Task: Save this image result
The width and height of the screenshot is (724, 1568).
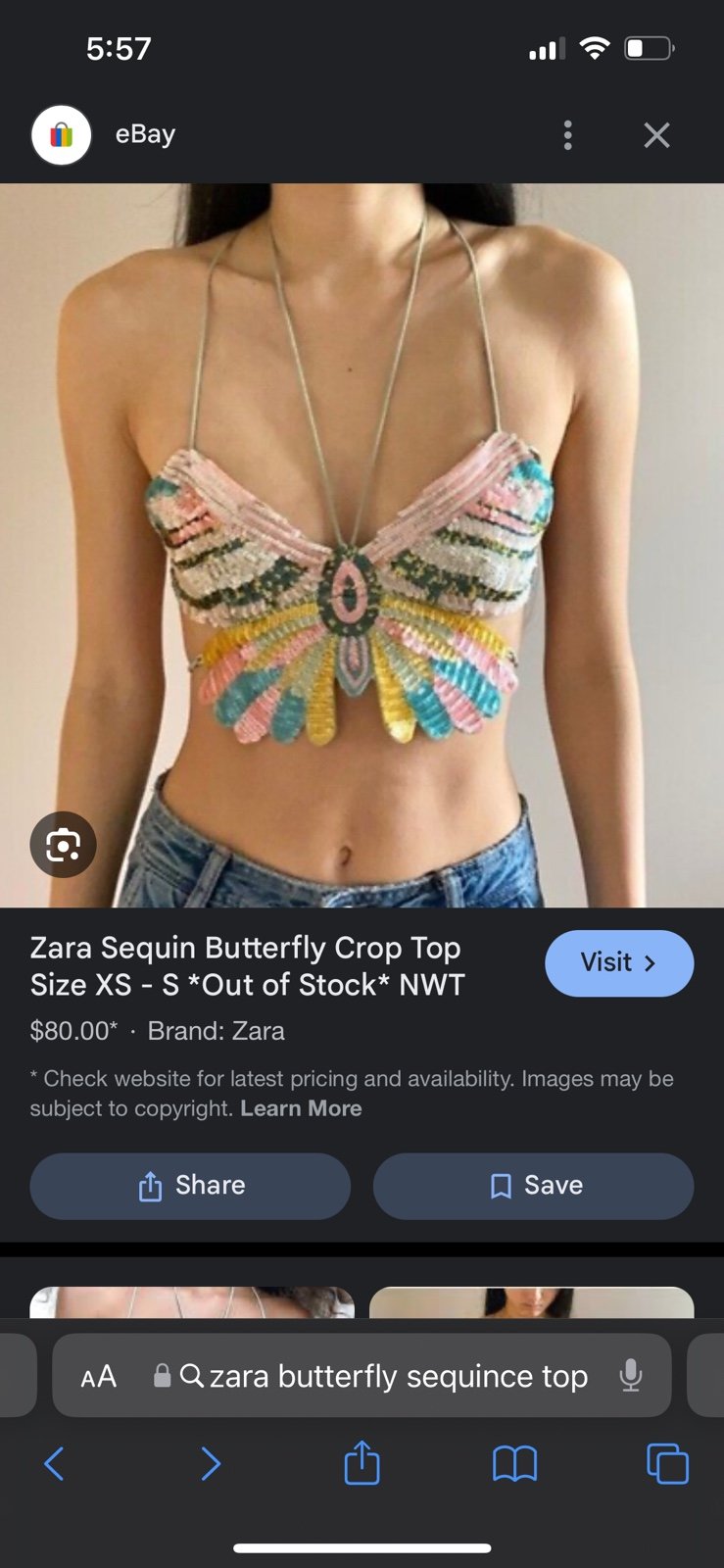Action: pyautogui.click(x=533, y=1186)
